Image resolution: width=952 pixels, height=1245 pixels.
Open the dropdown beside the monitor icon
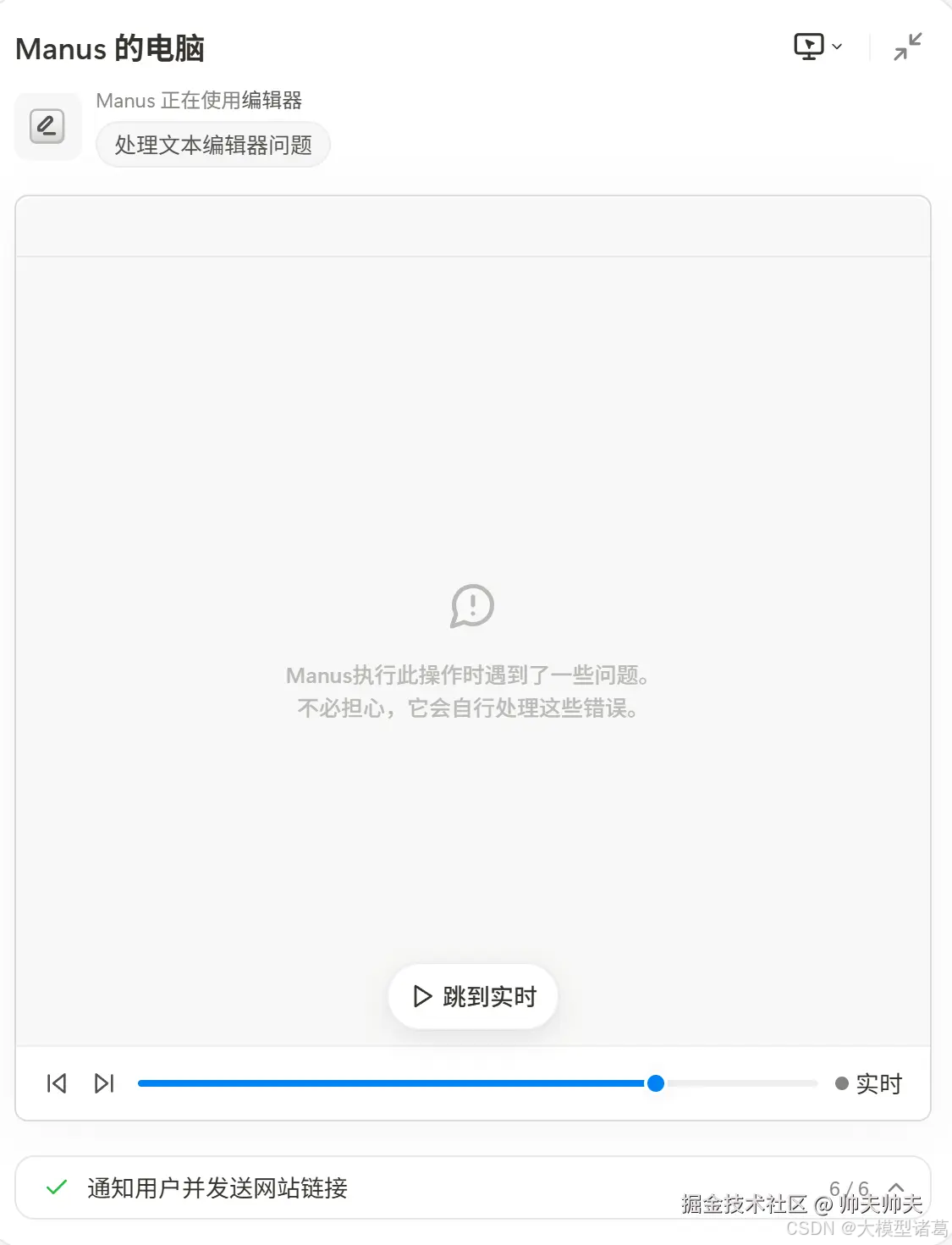click(x=836, y=47)
